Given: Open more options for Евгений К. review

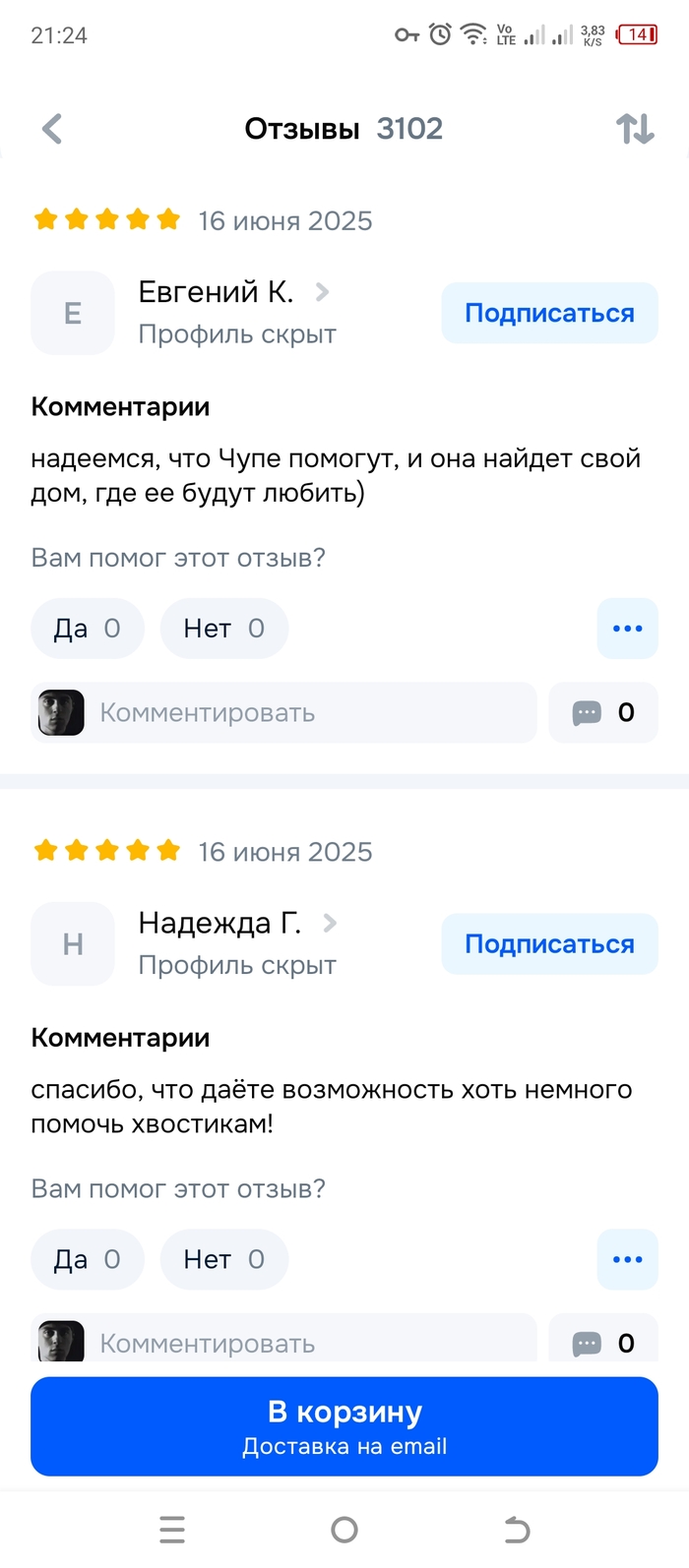Looking at the screenshot, I should pos(627,629).
